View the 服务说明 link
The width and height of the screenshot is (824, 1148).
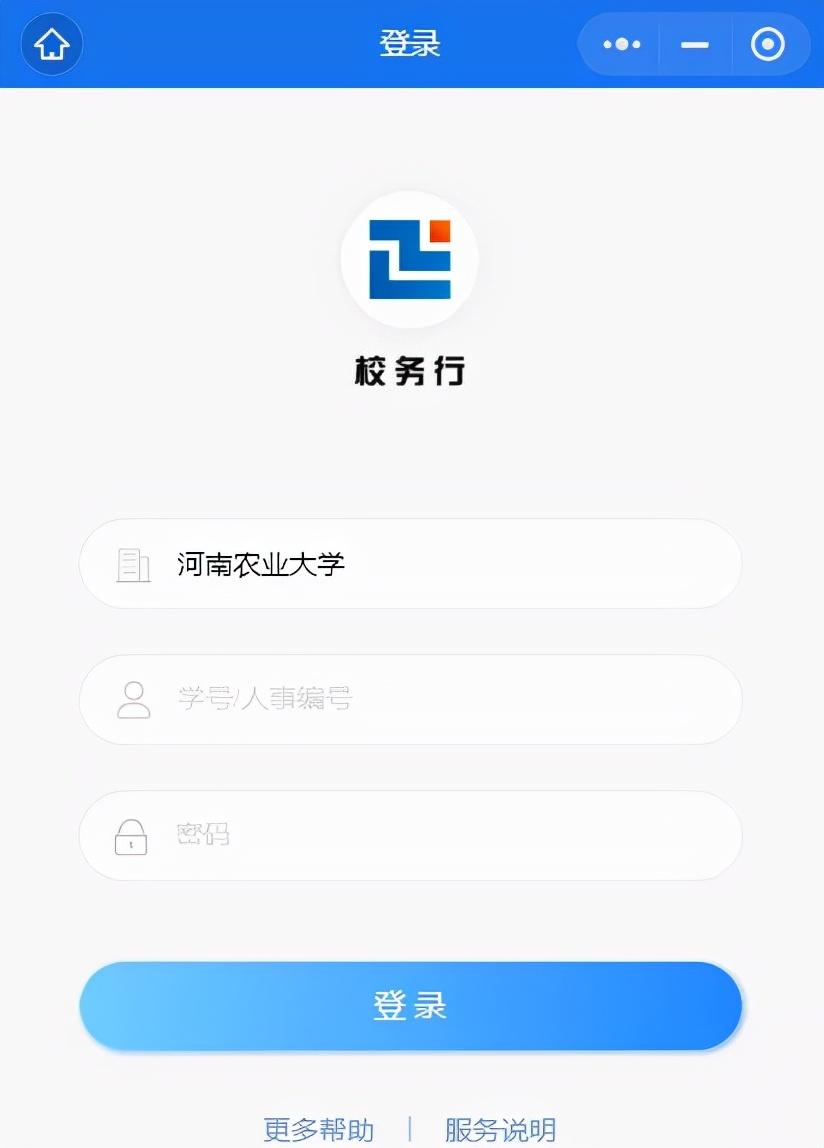click(500, 1130)
